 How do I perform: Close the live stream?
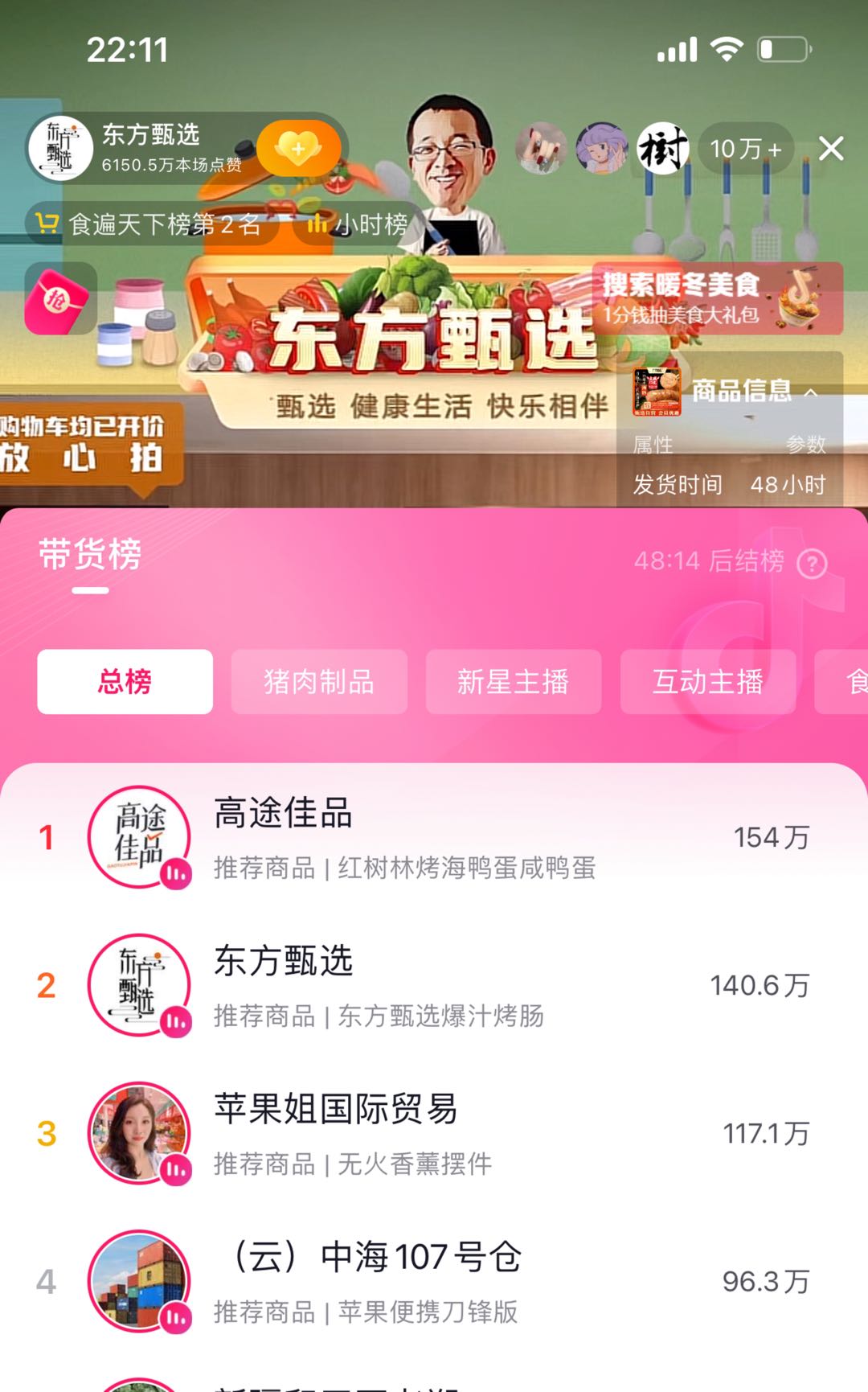[x=830, y=149]
